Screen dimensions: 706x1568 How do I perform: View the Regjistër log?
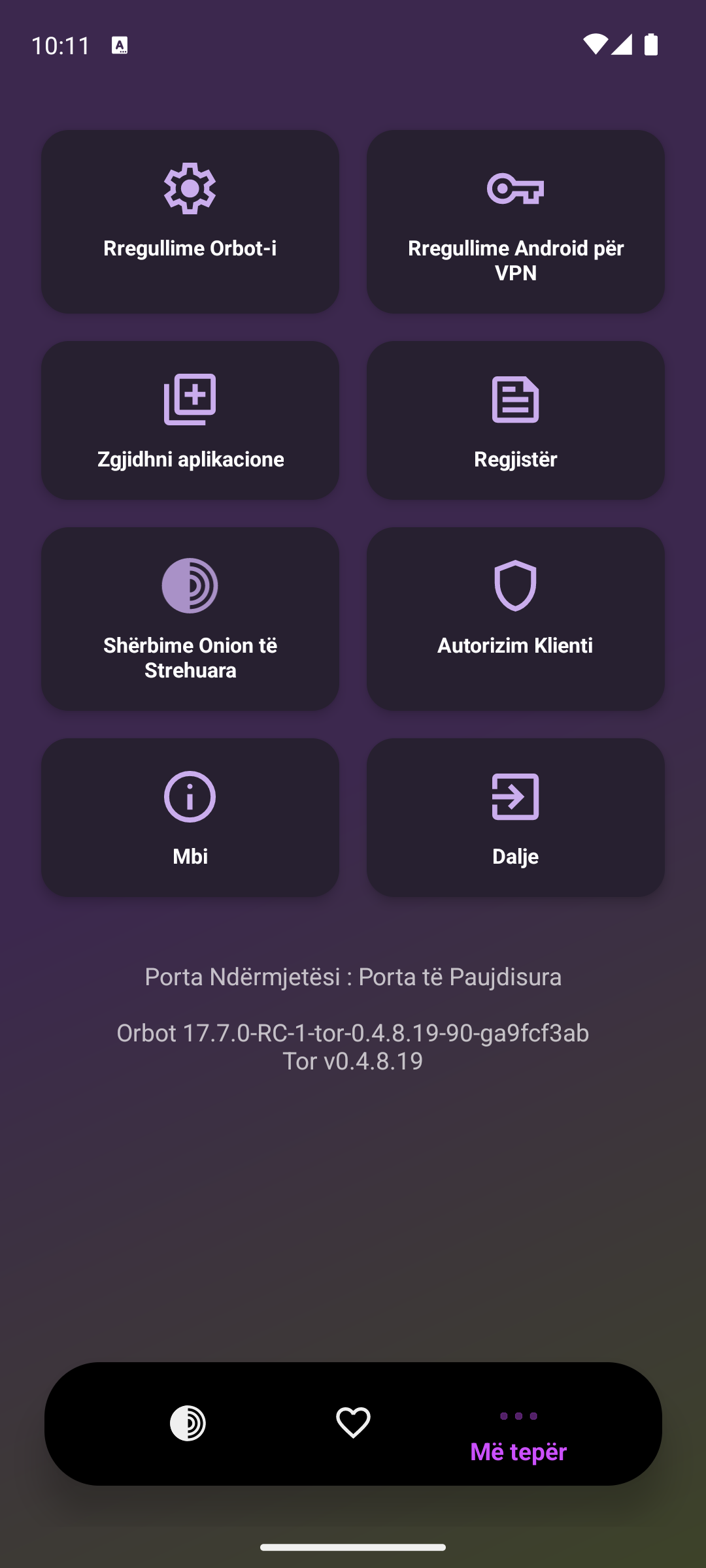click(515, 420)
